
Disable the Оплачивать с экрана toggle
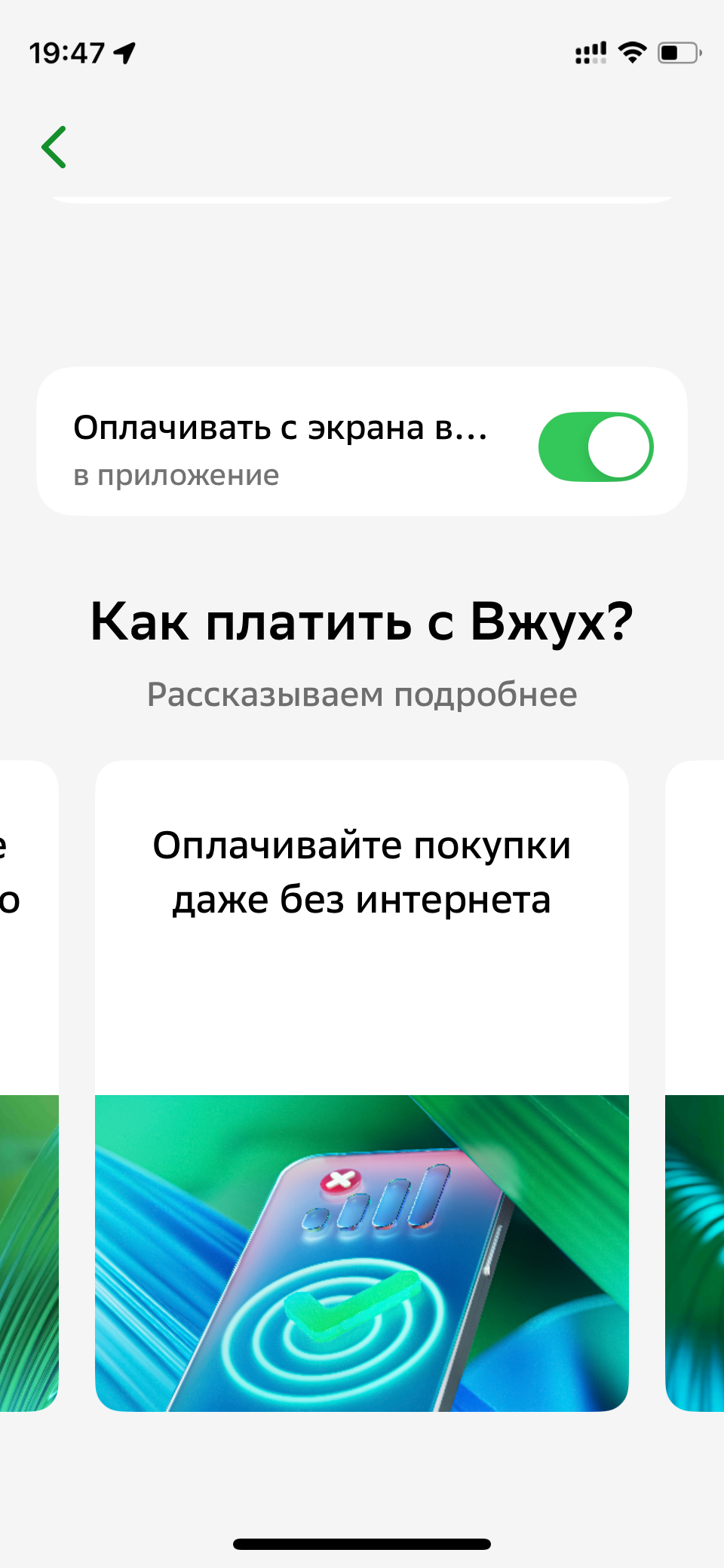[595, 446]
